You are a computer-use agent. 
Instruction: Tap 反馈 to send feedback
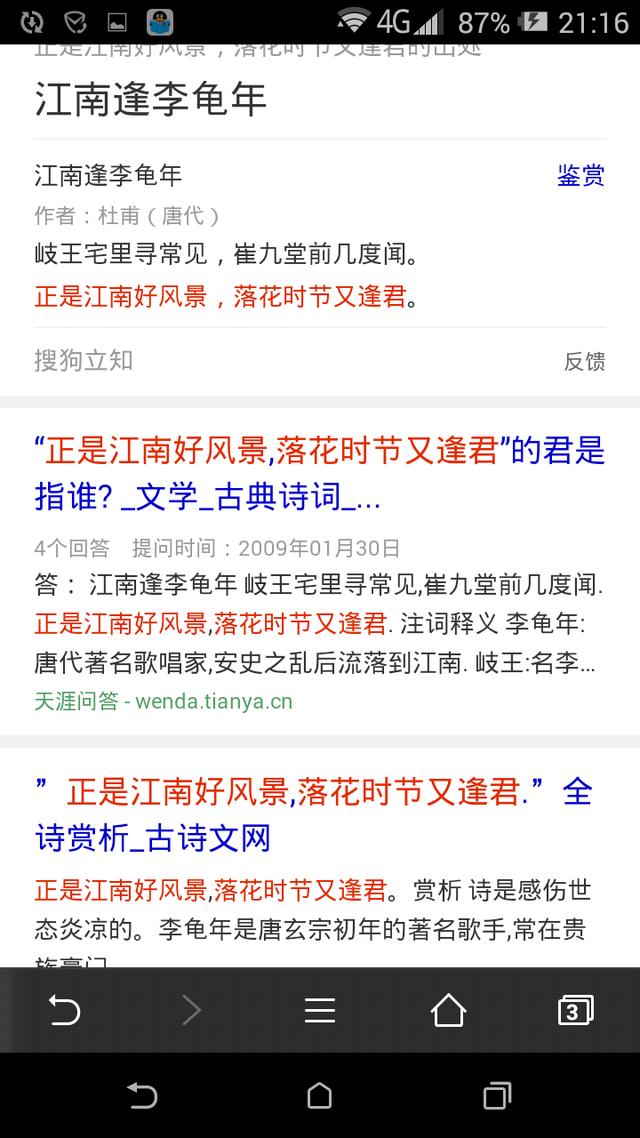(584, 361)
